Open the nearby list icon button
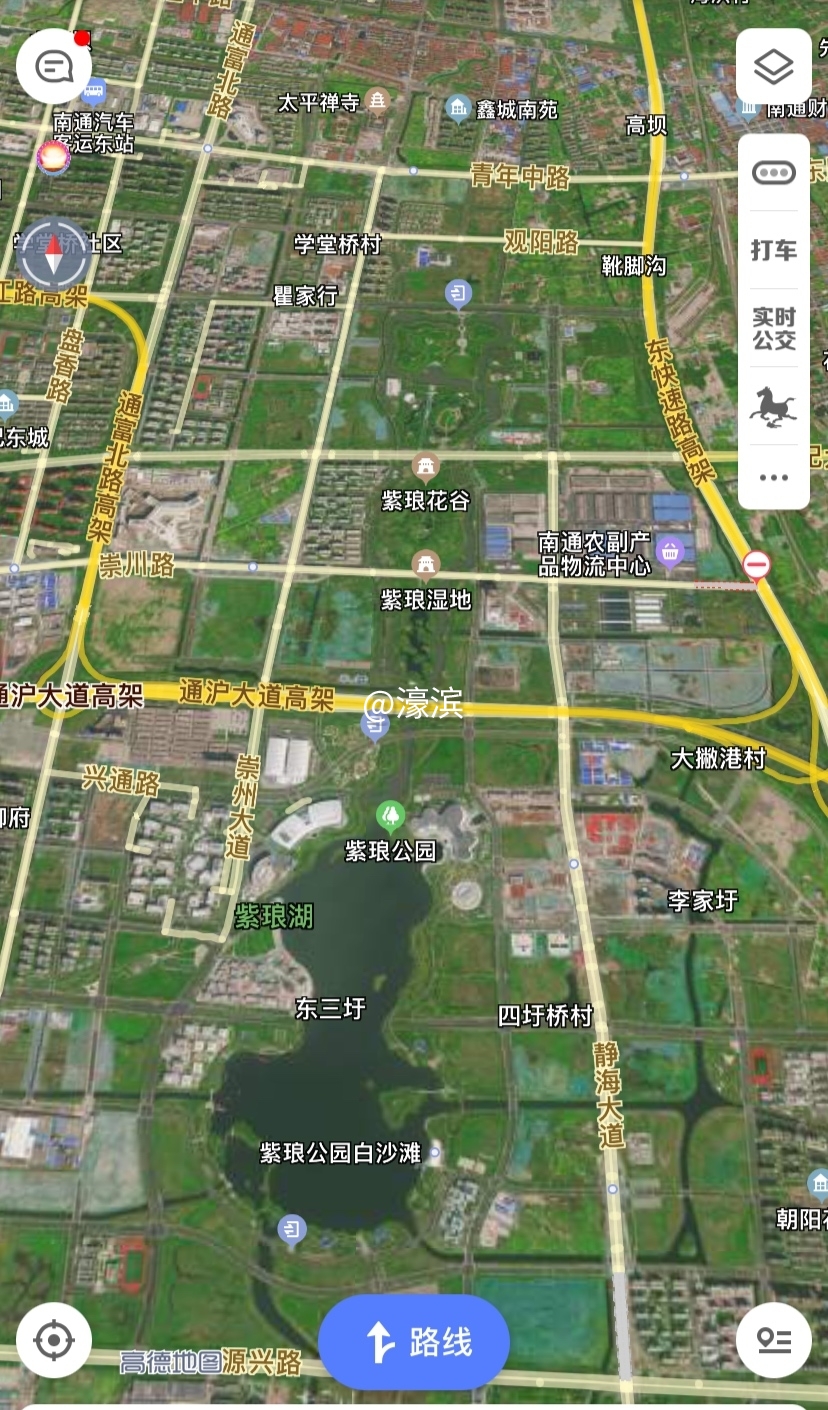Image resolution: width=828 pixels, height=1410 pixels. [773, 1340]
